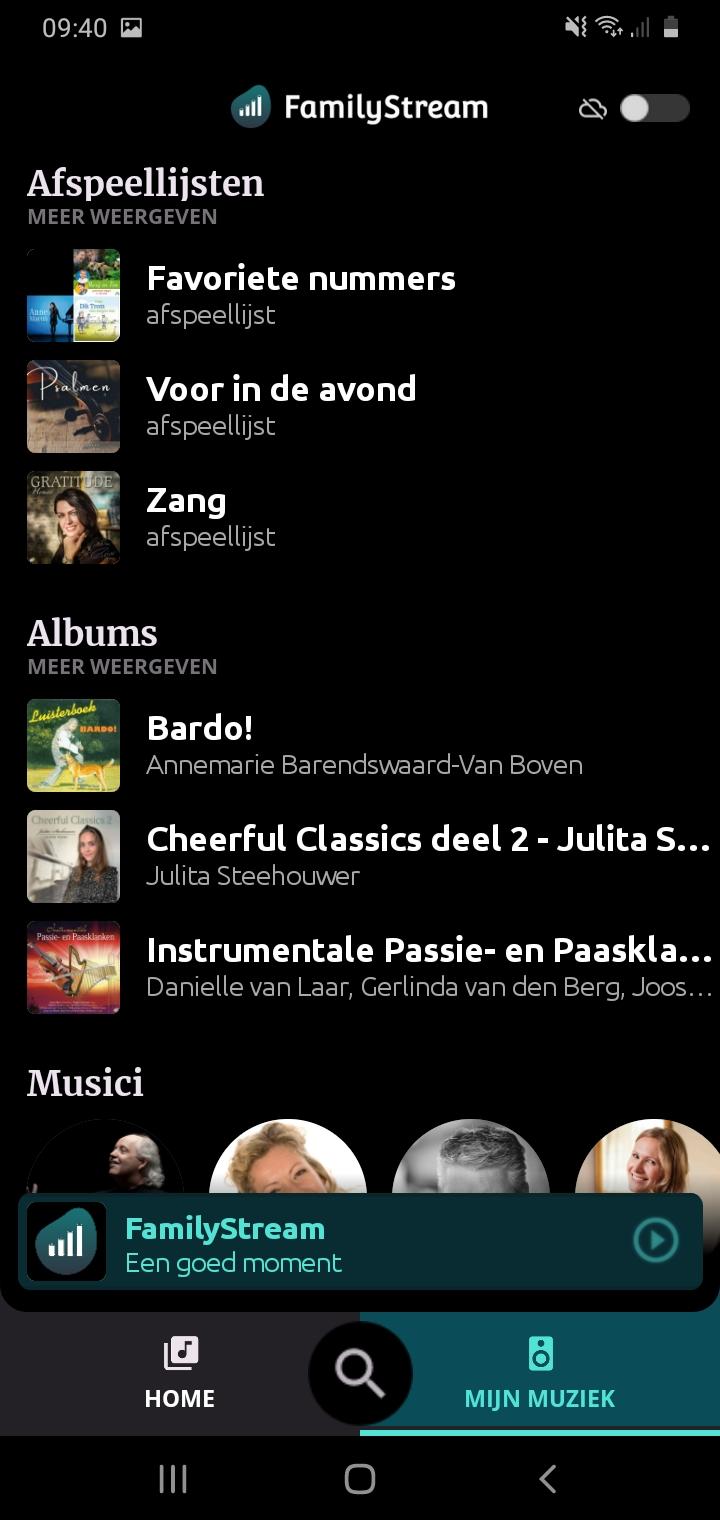
Task: Select the Mijn Muziek tab
Action: [x=540, y=1373]
